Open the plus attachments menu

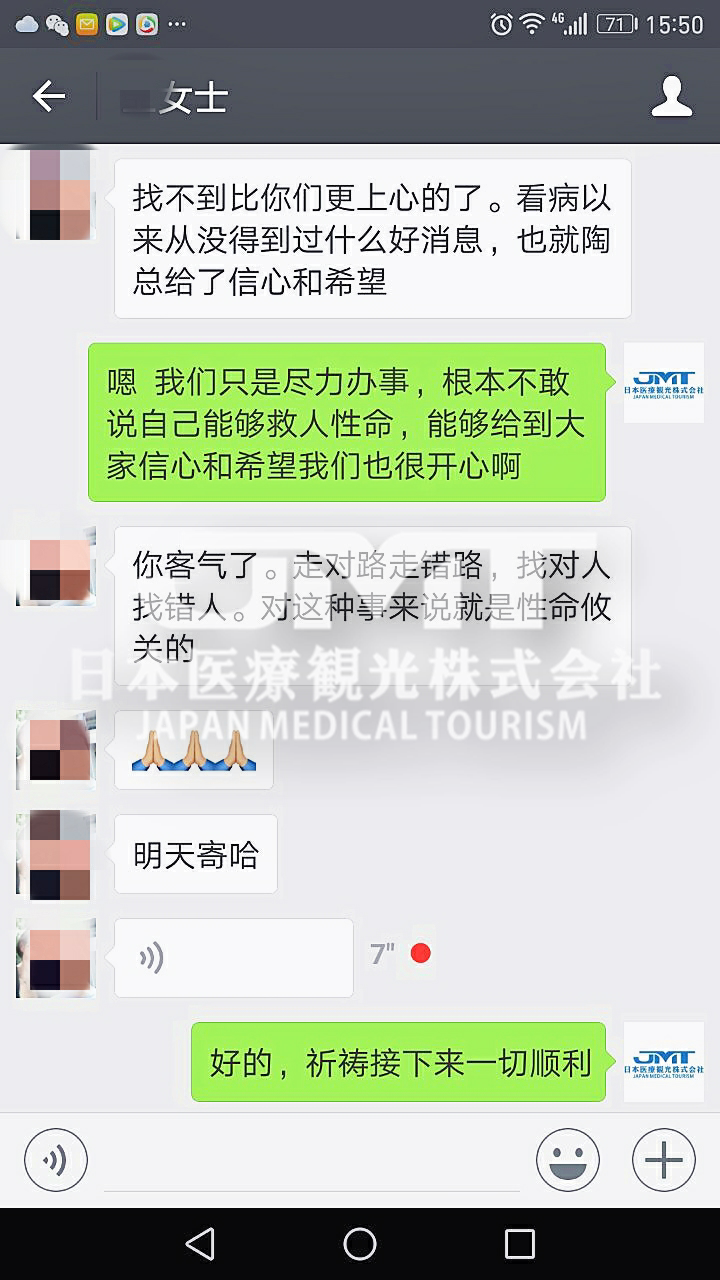[663, 1160]
